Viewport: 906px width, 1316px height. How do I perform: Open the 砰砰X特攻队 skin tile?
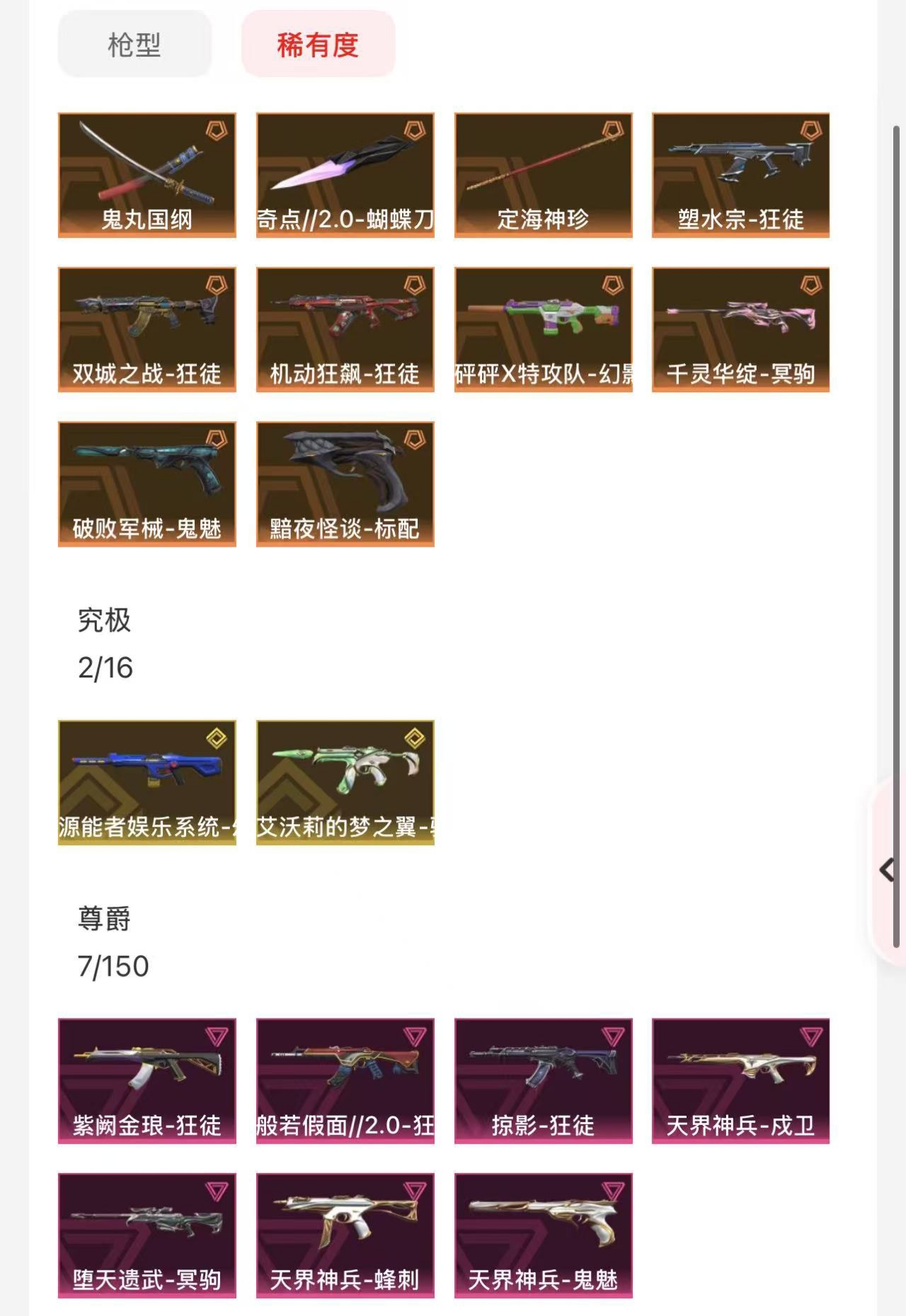point(544,330)
